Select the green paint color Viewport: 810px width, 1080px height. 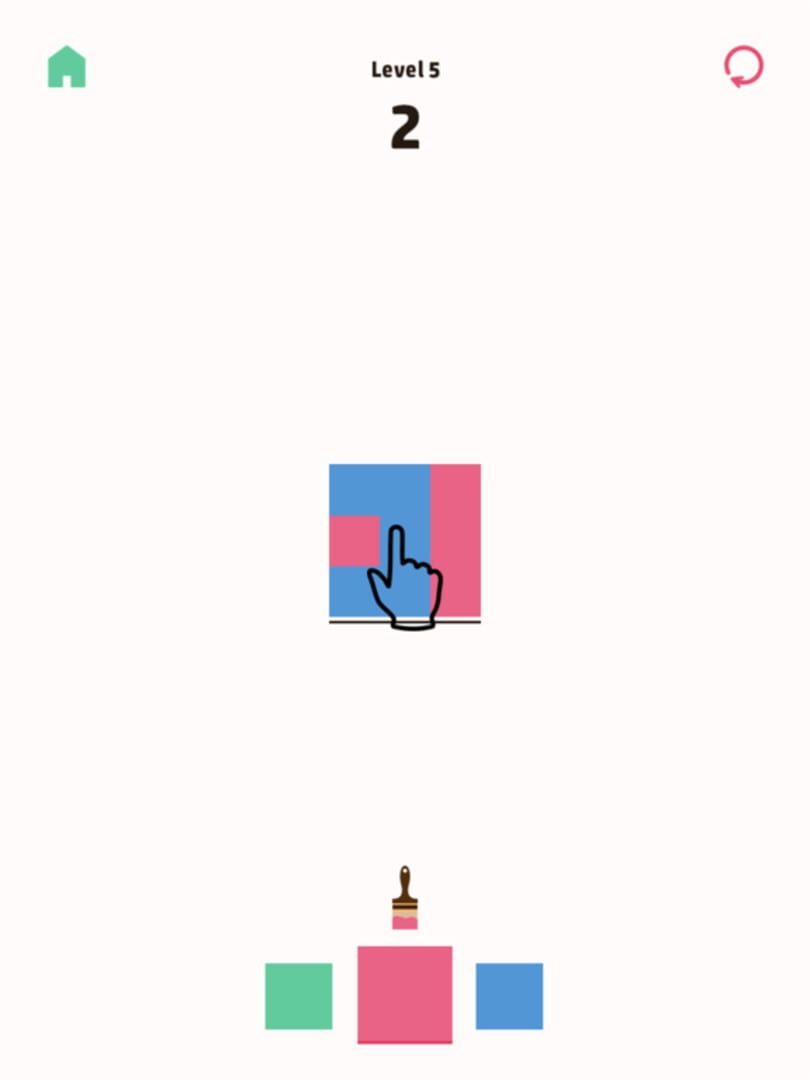298,996
